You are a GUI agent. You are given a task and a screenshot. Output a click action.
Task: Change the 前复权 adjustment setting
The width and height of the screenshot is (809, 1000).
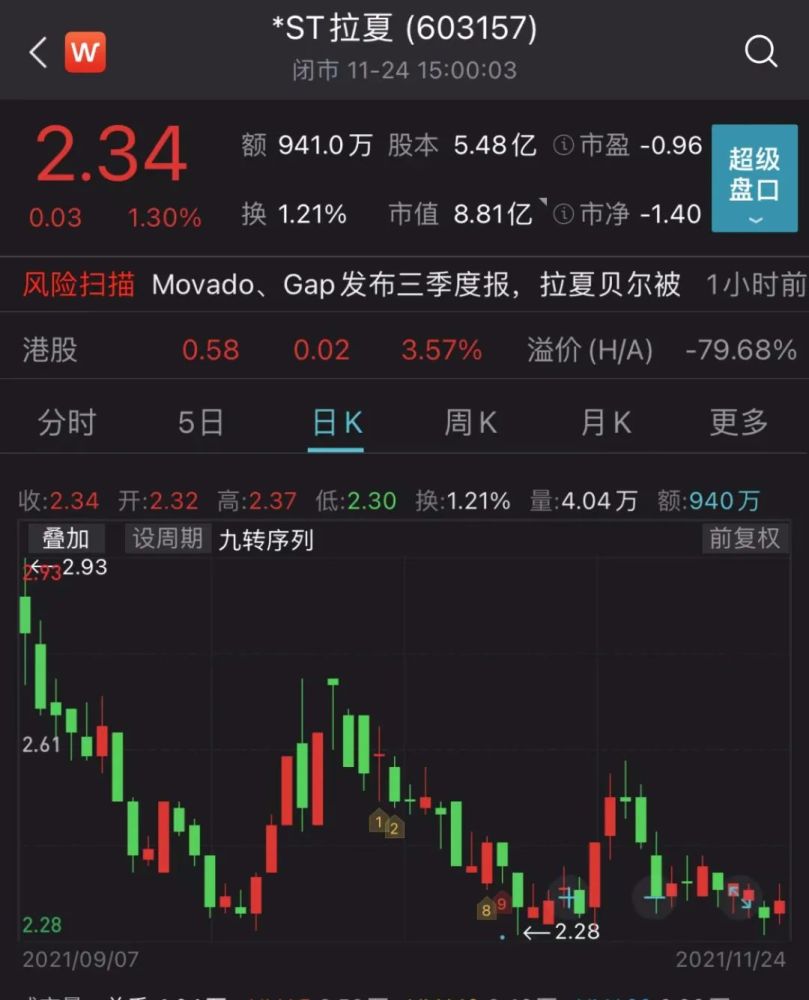coord(744,539)
